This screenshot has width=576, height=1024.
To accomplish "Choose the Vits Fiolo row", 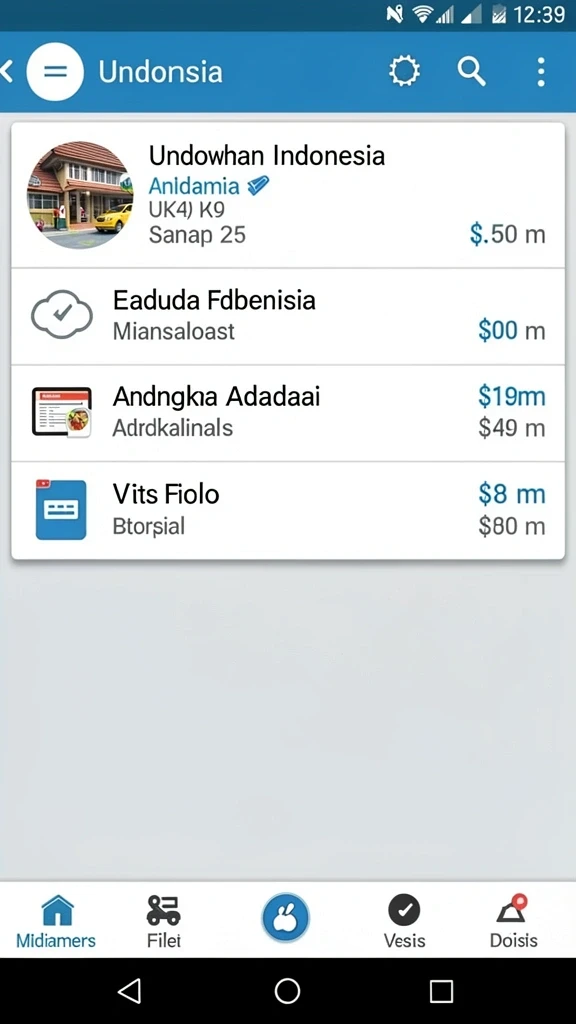I will coord(288,510).
